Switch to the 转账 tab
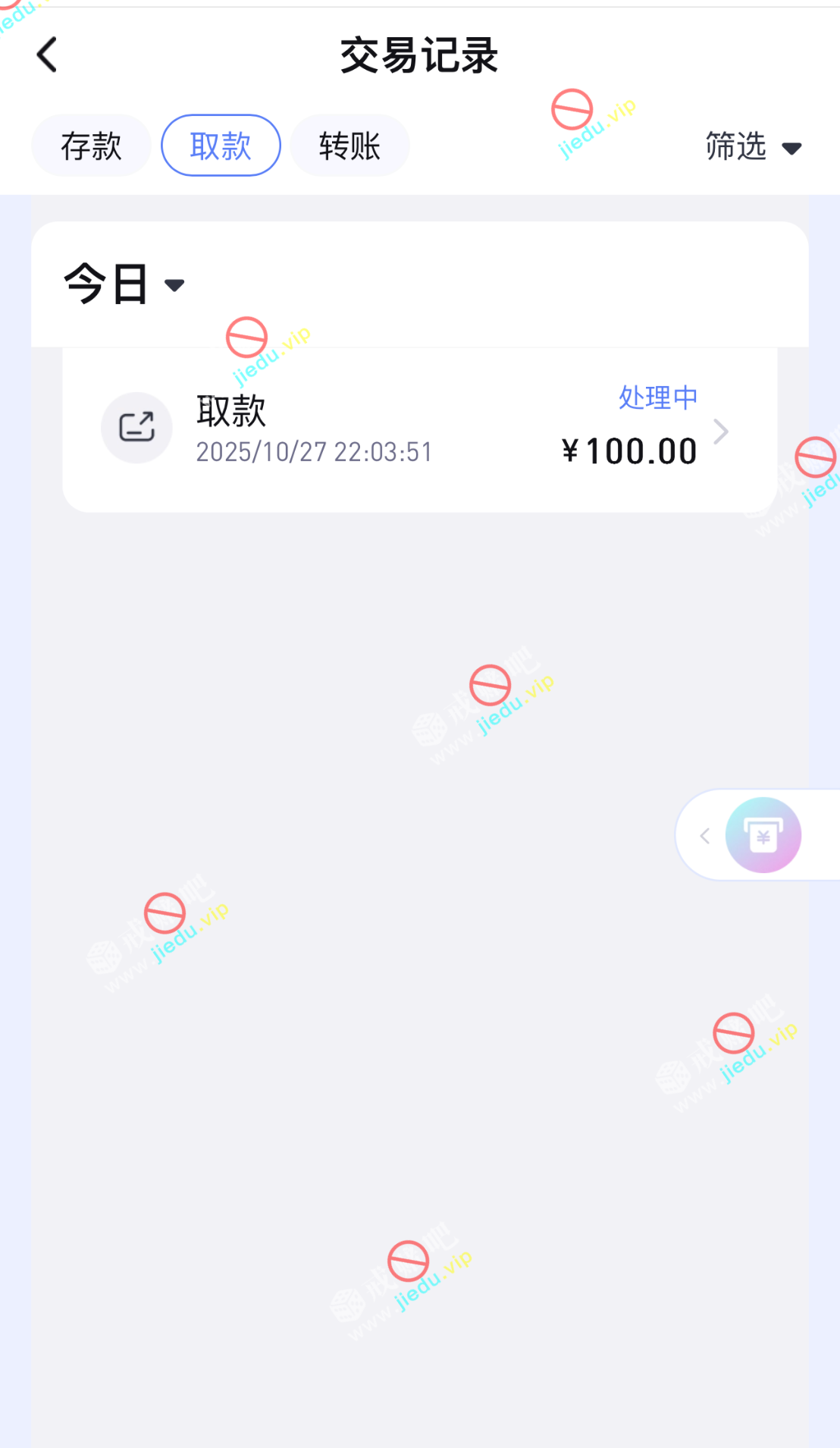The image size is (840, 1448). pyautogui.click(x=349, y=146)
